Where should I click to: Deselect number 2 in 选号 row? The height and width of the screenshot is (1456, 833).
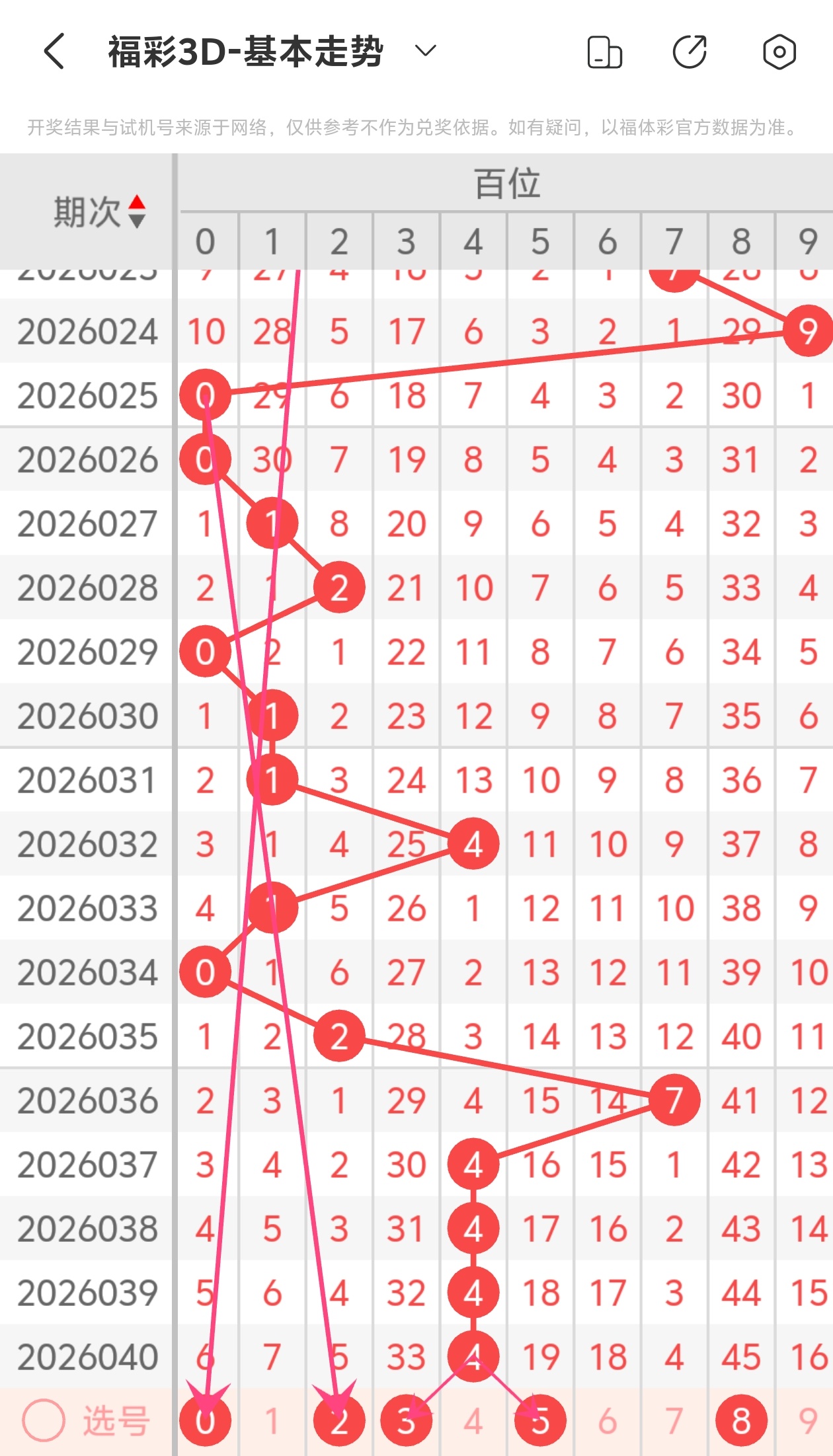tap(339, 1420)
